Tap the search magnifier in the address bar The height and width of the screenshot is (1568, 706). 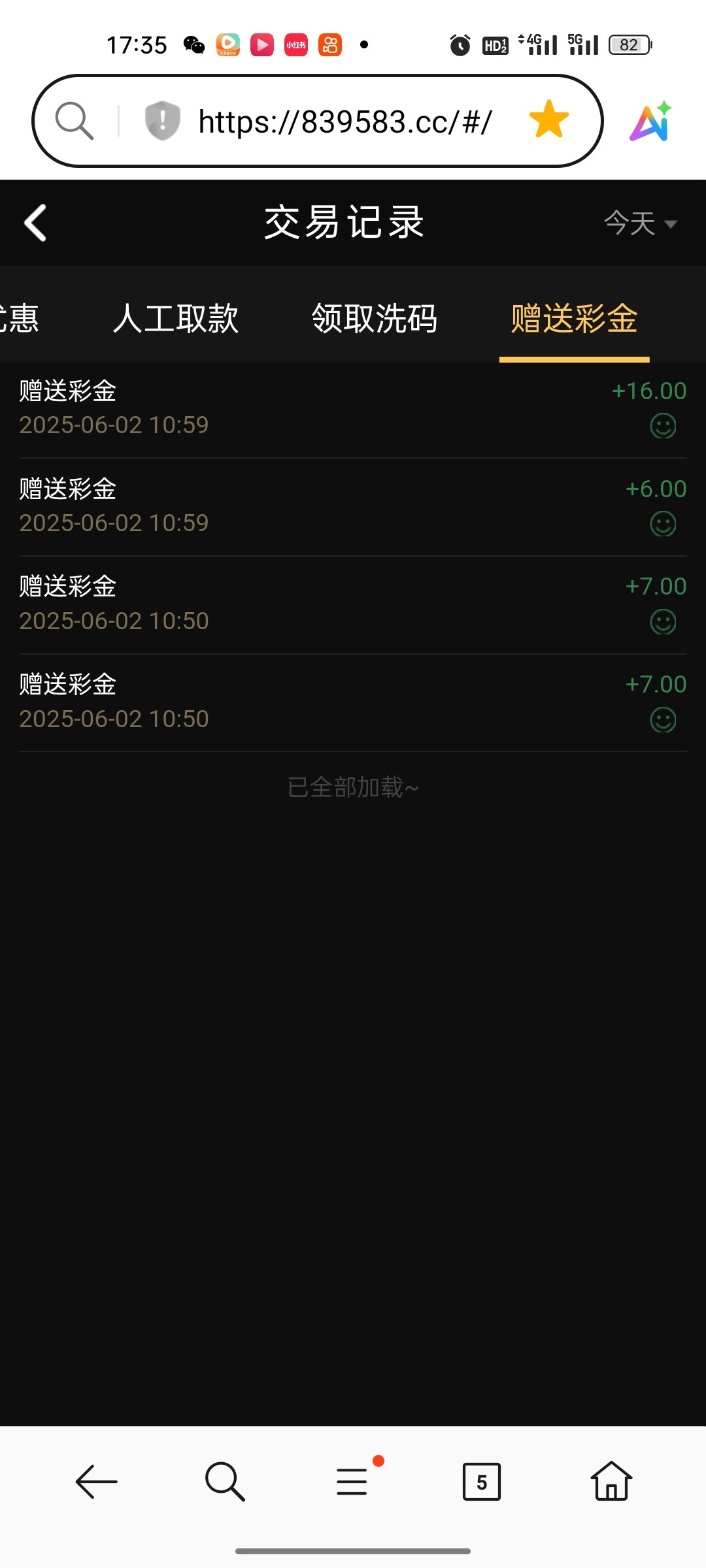tap(74, 121)
